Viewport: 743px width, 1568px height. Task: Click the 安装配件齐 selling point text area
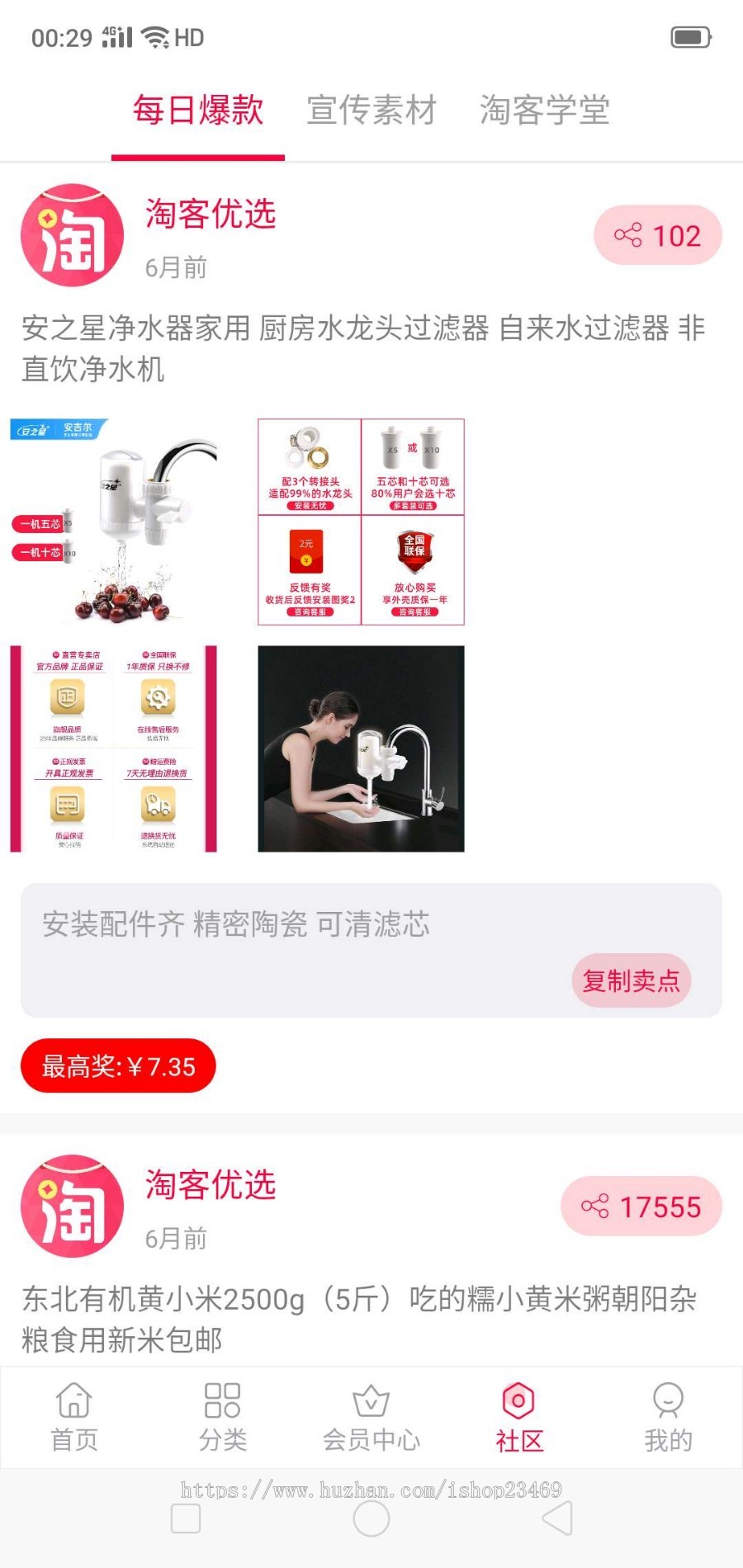point(238,926)
